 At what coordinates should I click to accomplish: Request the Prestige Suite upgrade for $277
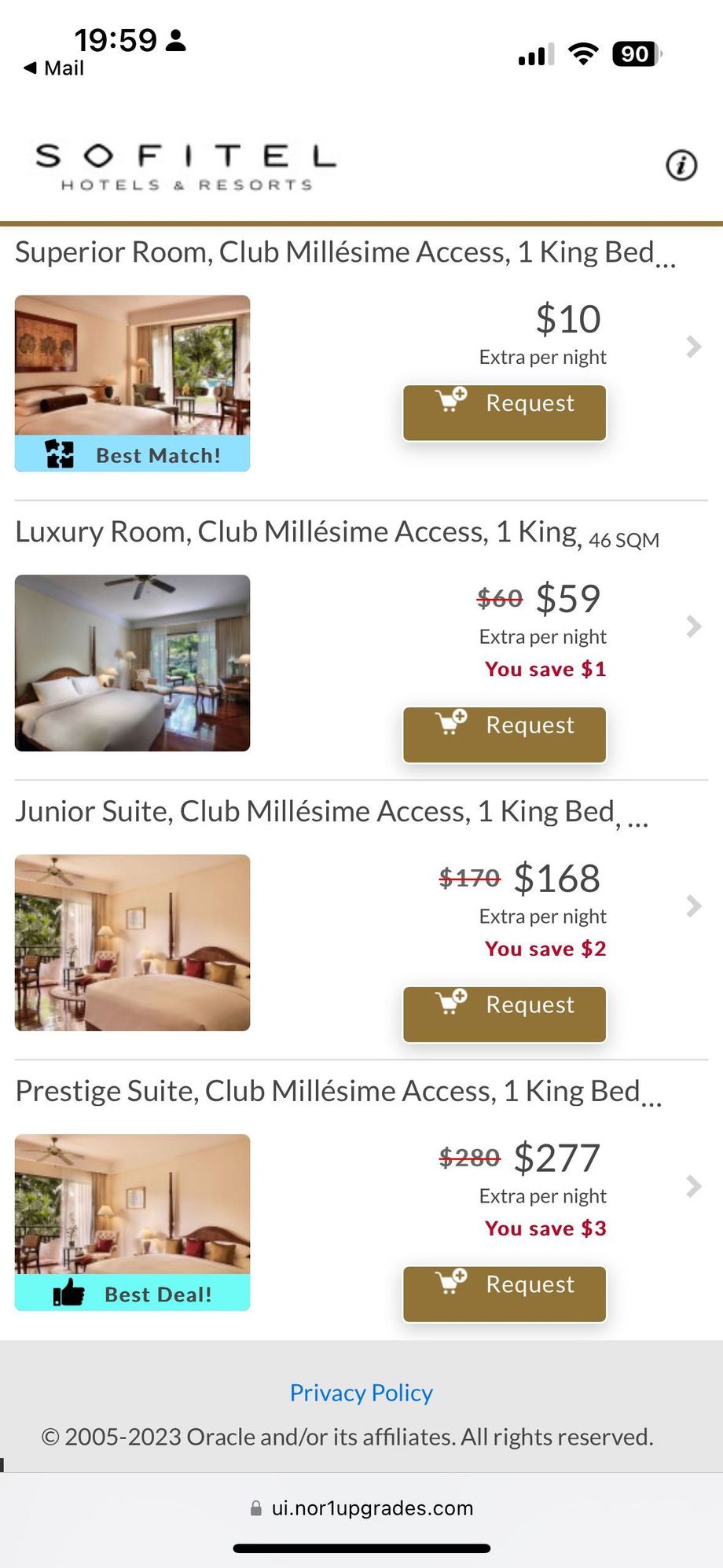505,1294
